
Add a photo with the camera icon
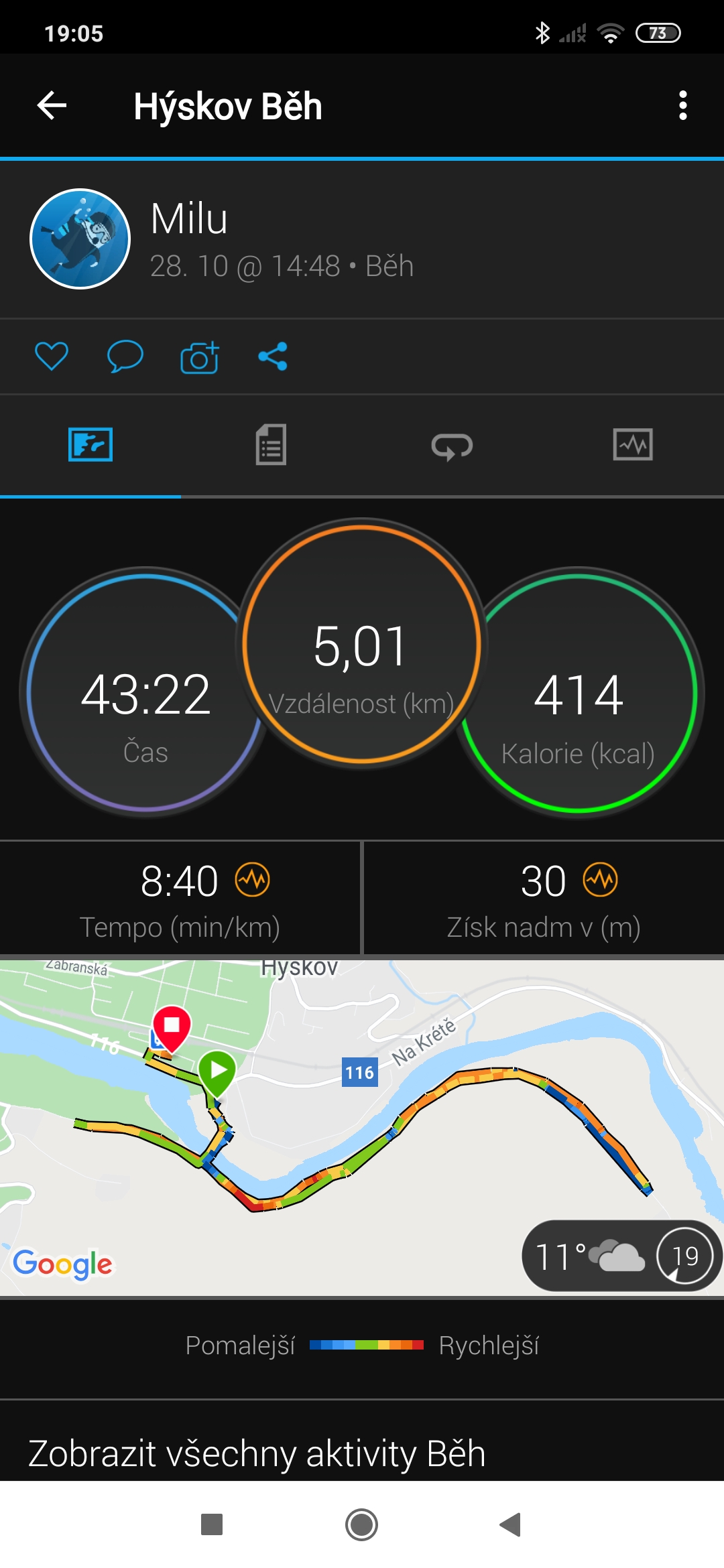pos(200,356)
